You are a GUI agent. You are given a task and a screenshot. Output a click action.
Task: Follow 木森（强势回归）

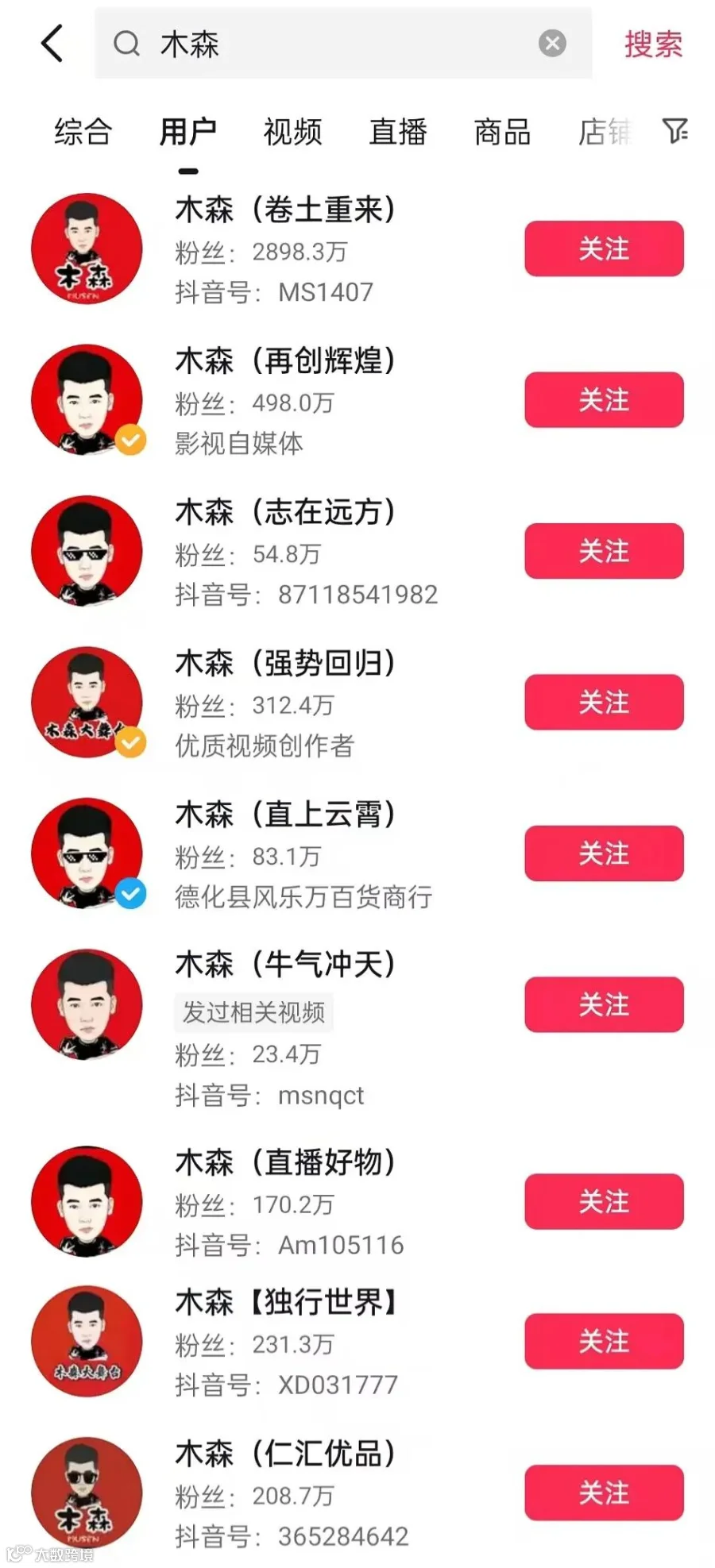coord(604,702)
